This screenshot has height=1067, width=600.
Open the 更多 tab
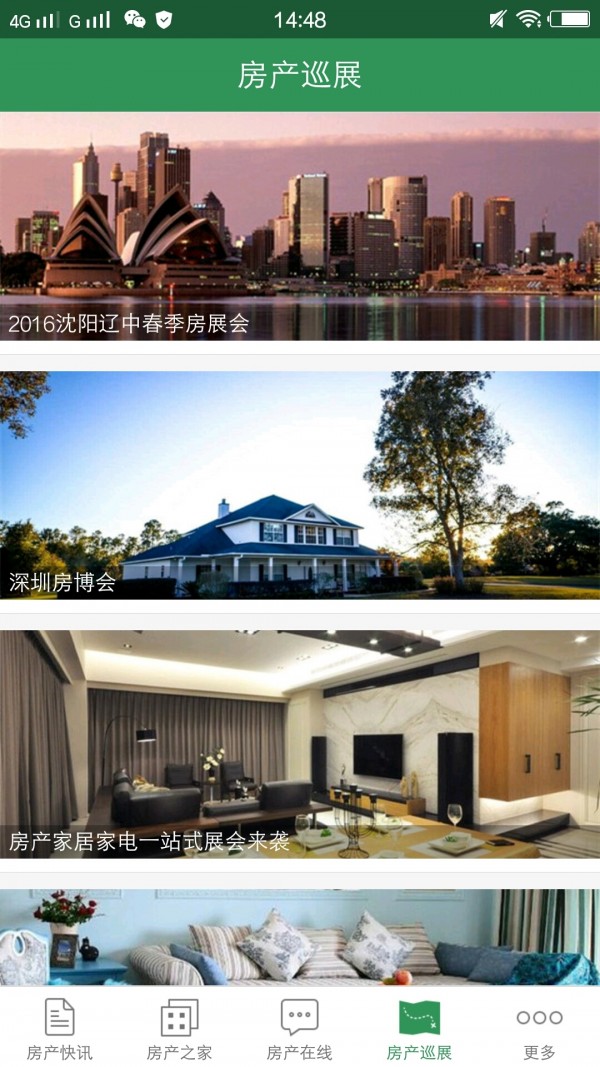pos(540,1029)
